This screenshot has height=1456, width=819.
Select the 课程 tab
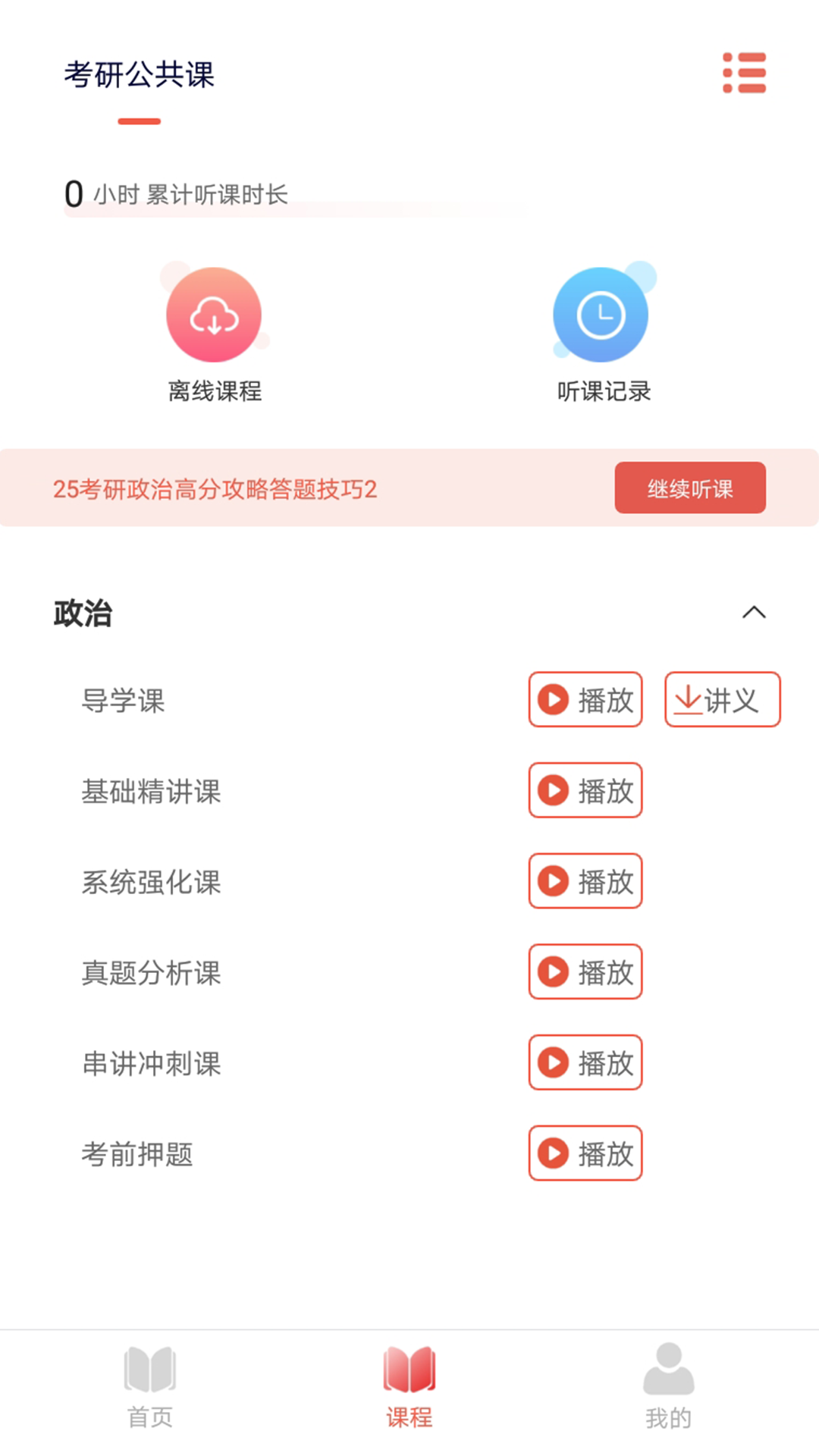409,1388
